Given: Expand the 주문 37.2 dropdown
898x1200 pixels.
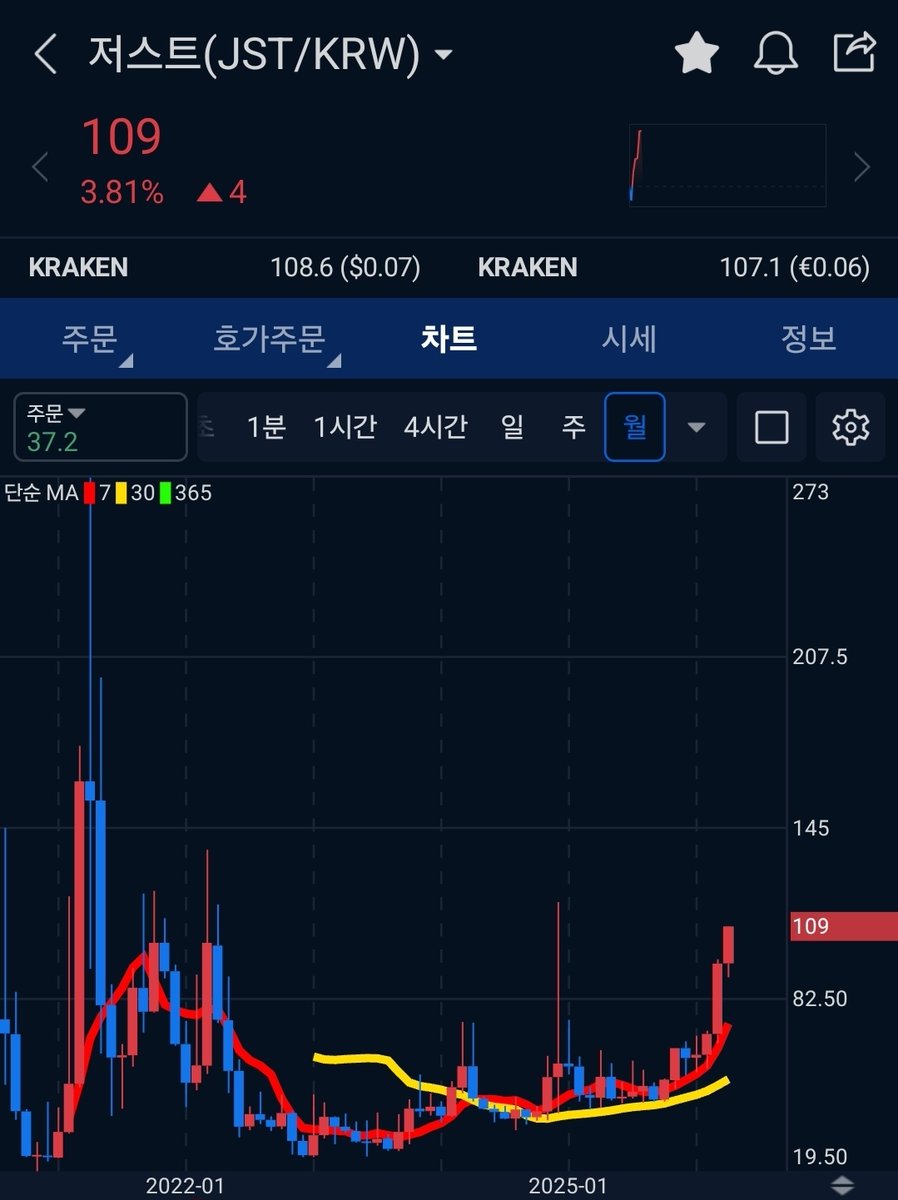Looking at the screenshot, I should click(x=100, y=427).
